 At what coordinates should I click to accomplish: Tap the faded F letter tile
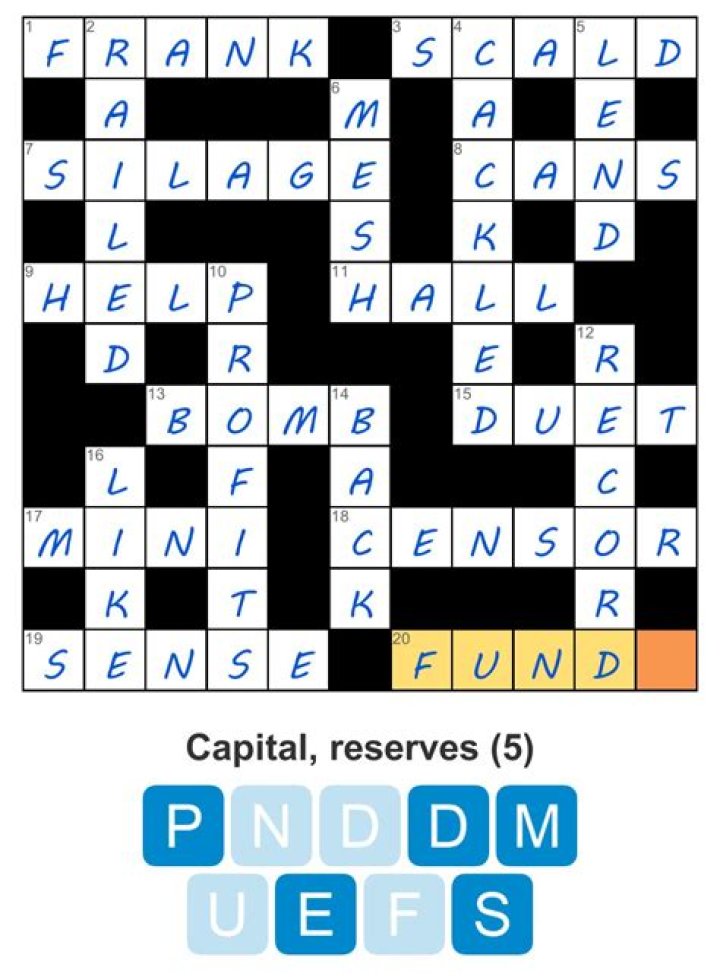click(x=403, y=914)
